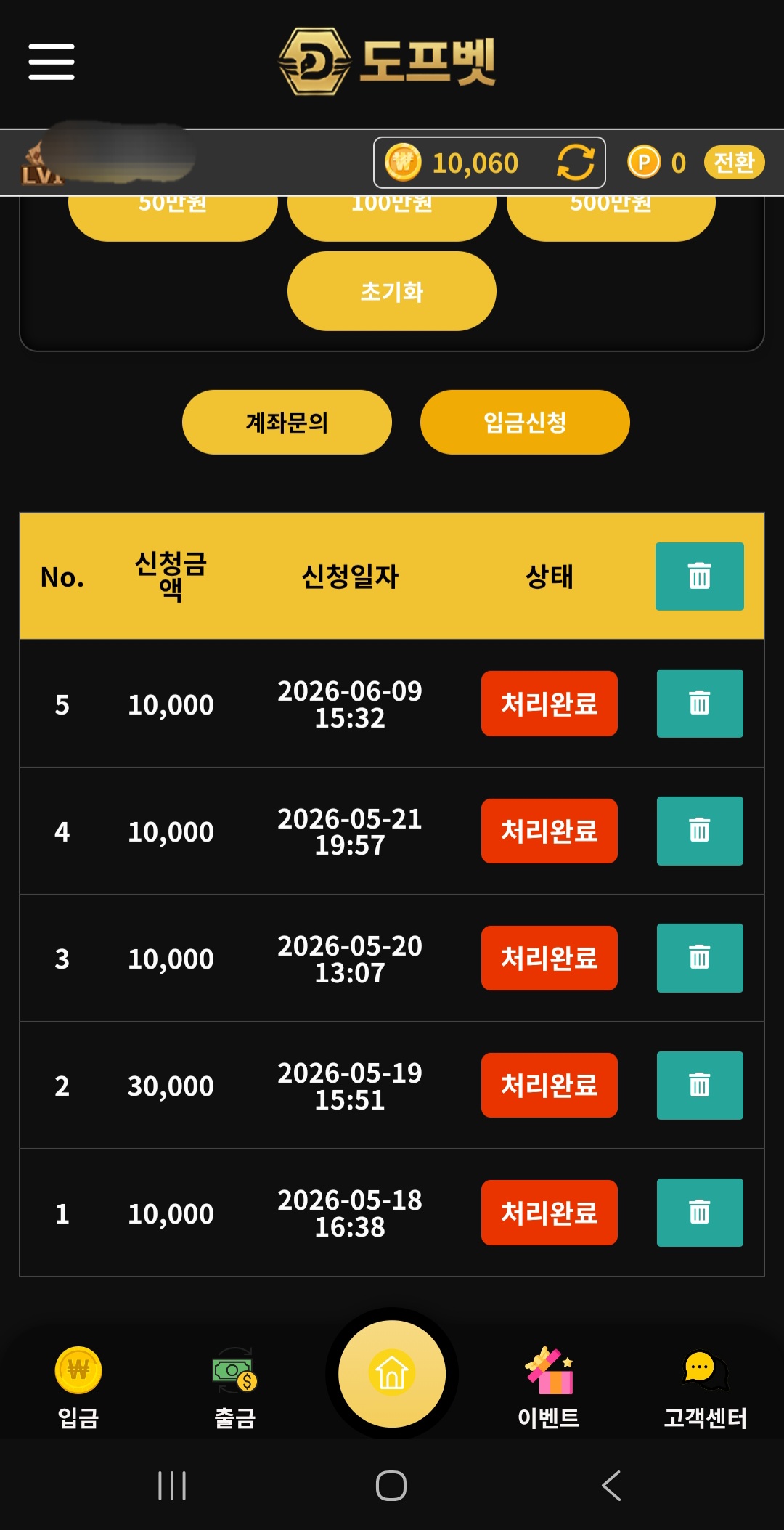This screenshot has width=784, height=1530.
Task: Submit the 입금신청 deposit request
Action: [x=525, y=422]
